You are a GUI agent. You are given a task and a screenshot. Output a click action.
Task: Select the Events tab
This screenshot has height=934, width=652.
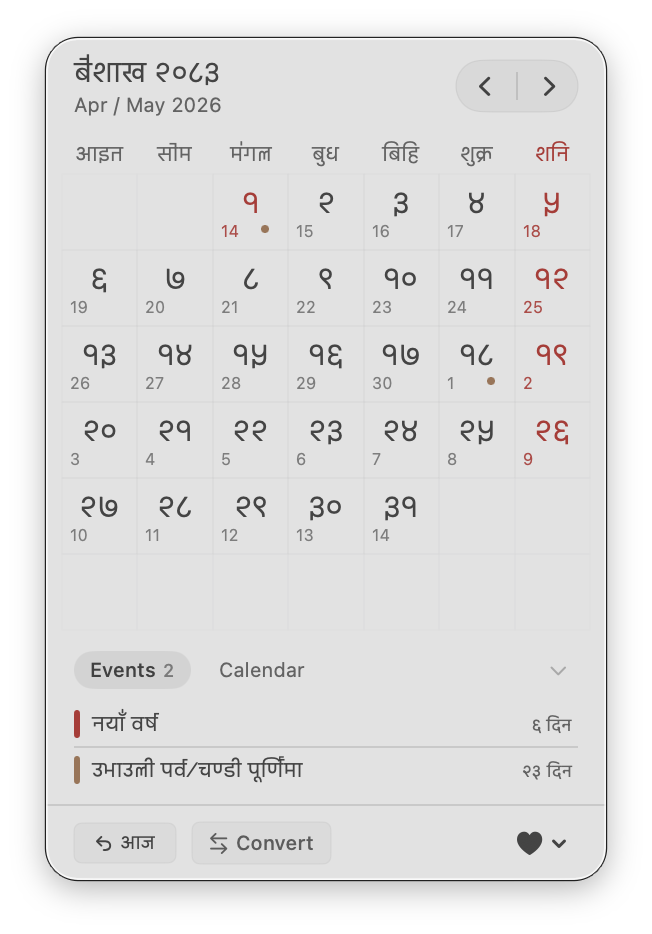pos(131,670)
